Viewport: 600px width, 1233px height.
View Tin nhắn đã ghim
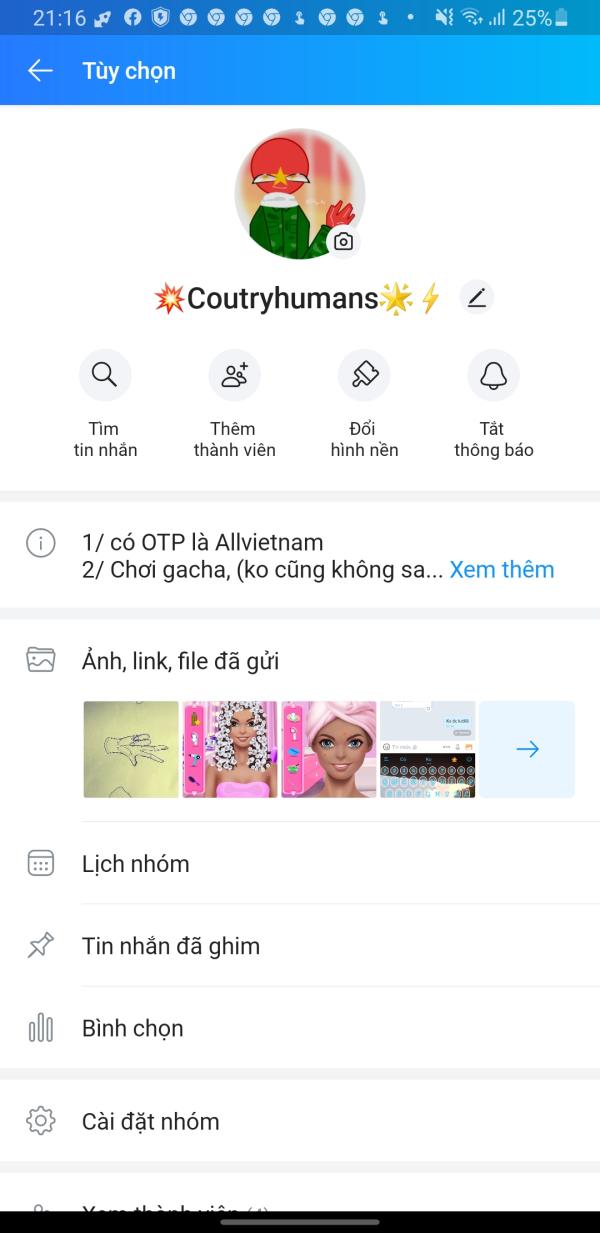coord(170,946)
